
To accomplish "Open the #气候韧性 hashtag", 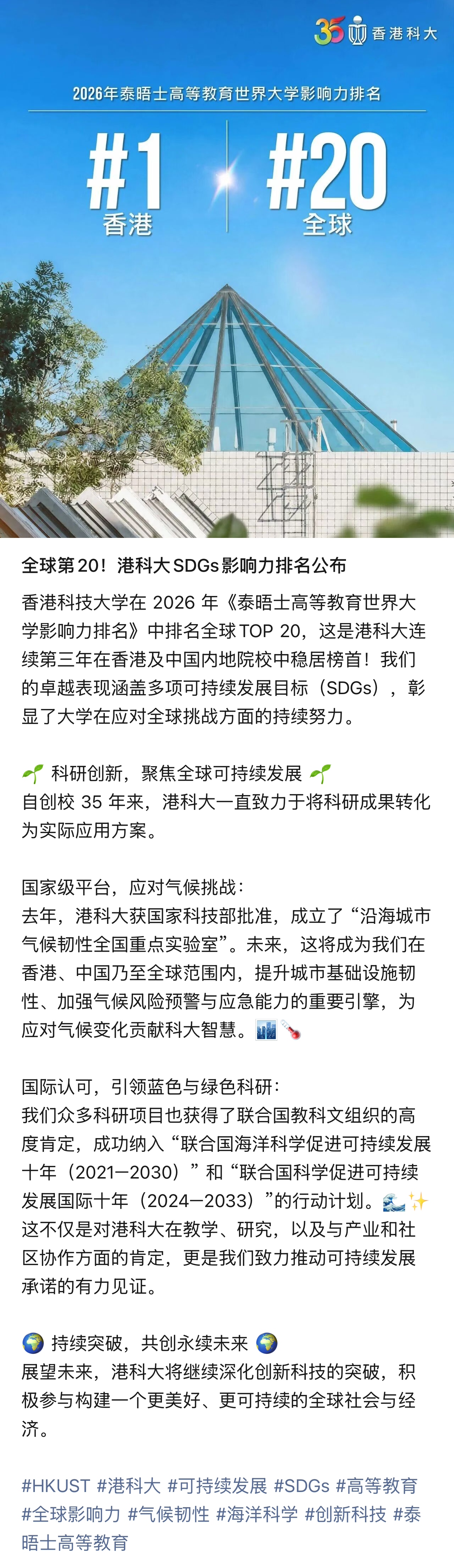I will 169,1515.
